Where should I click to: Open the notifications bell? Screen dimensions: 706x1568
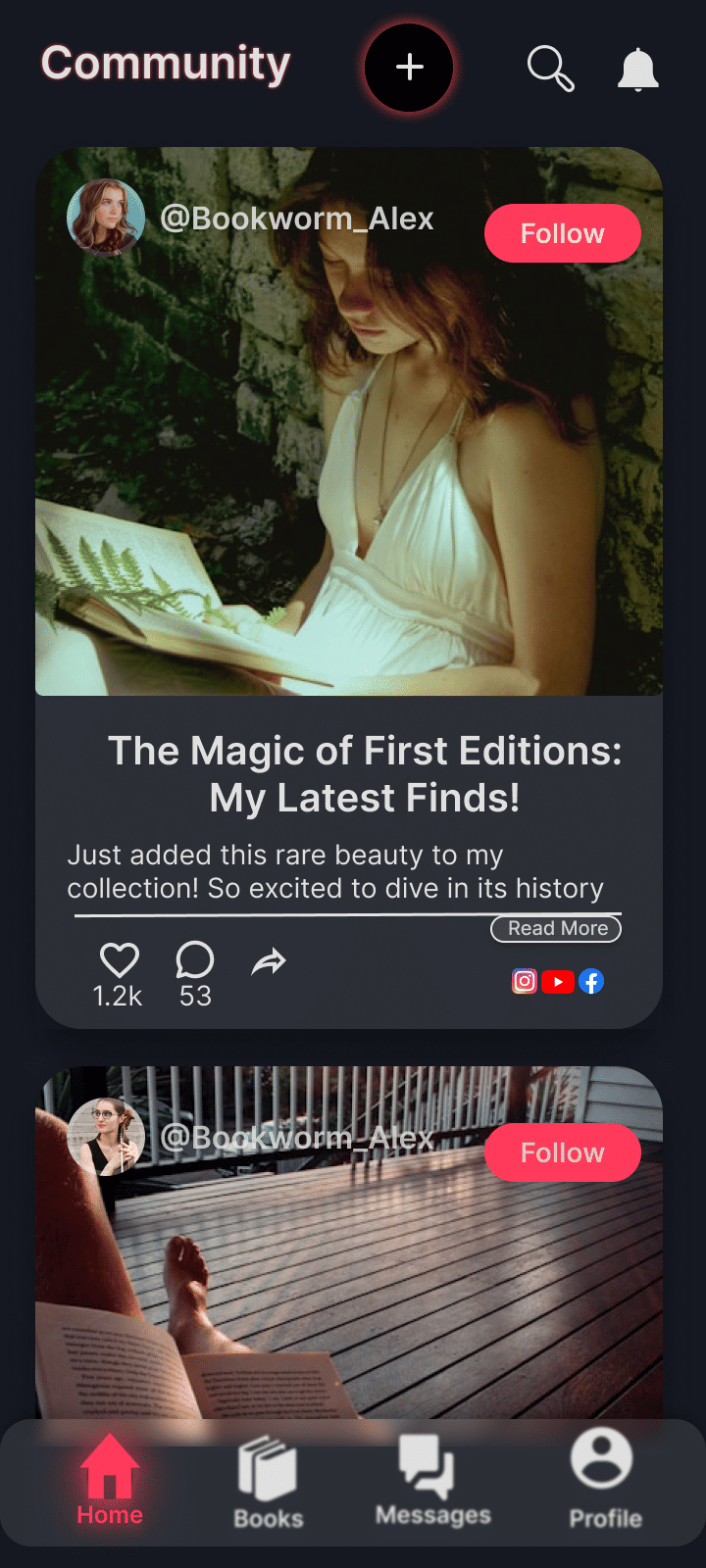pos(637,70)
